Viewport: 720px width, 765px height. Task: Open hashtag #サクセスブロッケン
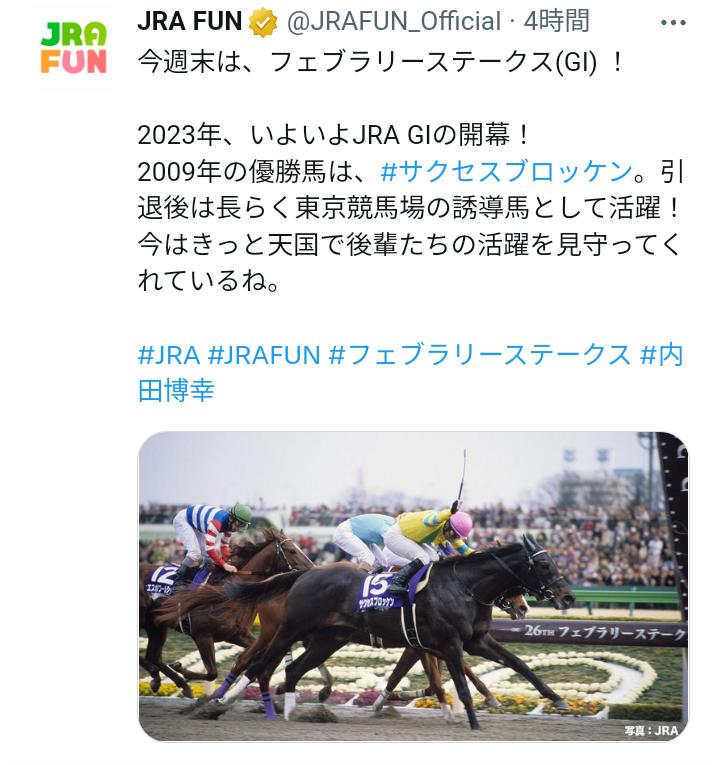pos(507,171)
